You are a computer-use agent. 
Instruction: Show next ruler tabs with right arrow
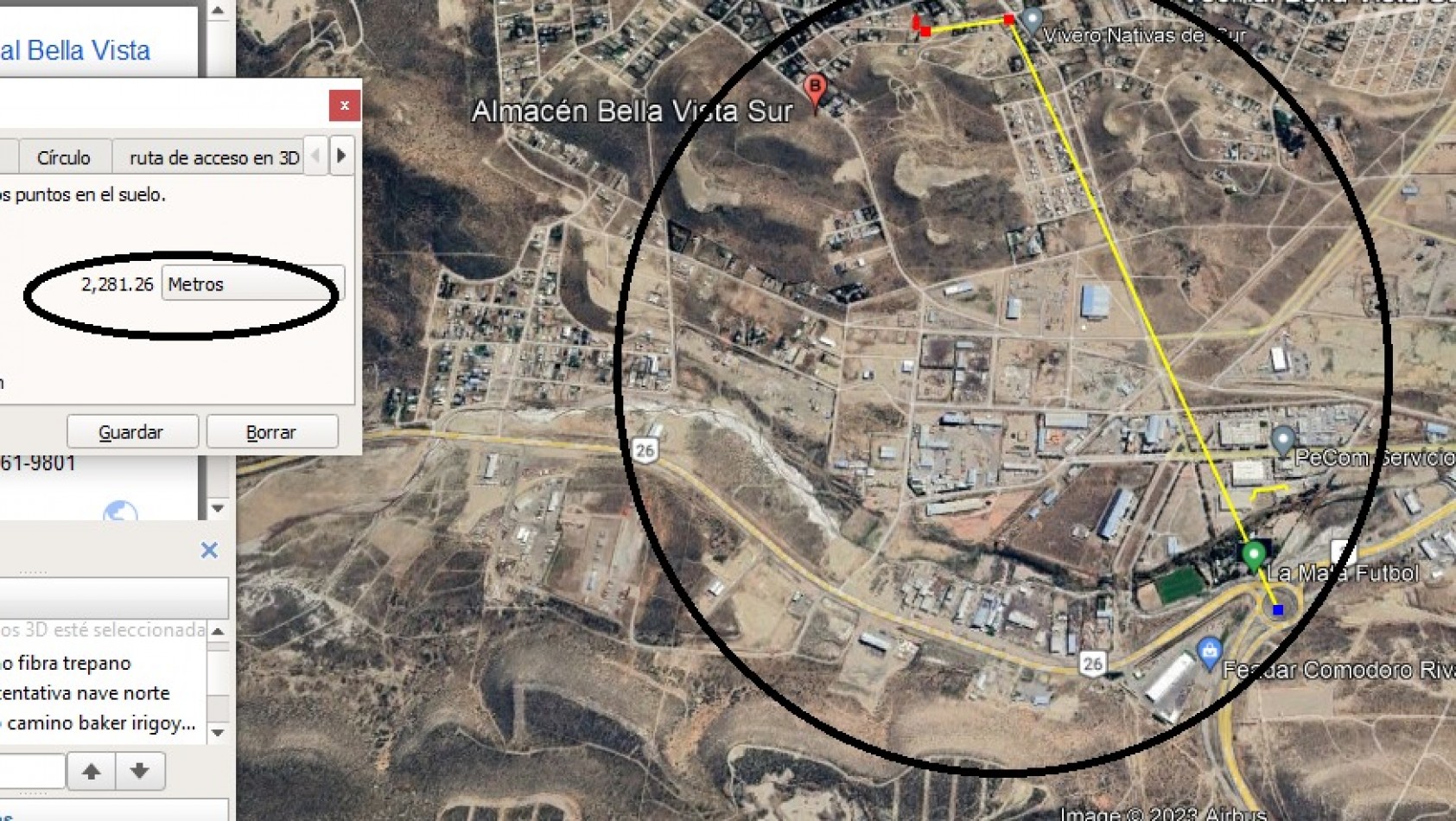(x=341, y=156)
